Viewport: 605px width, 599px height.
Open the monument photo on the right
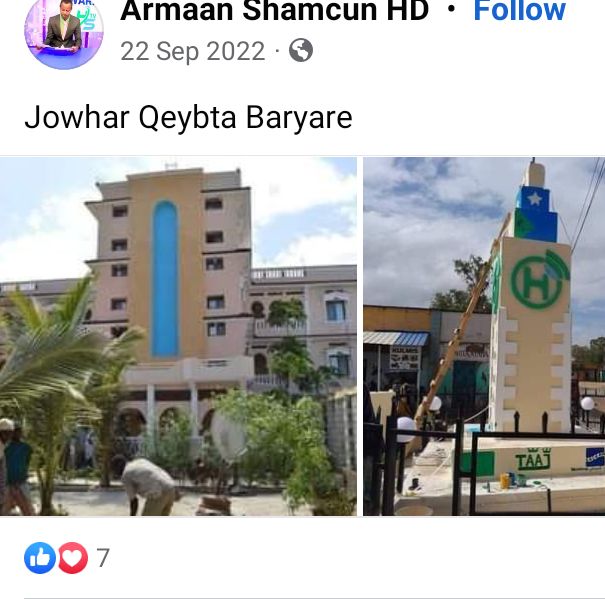point(484,336)
